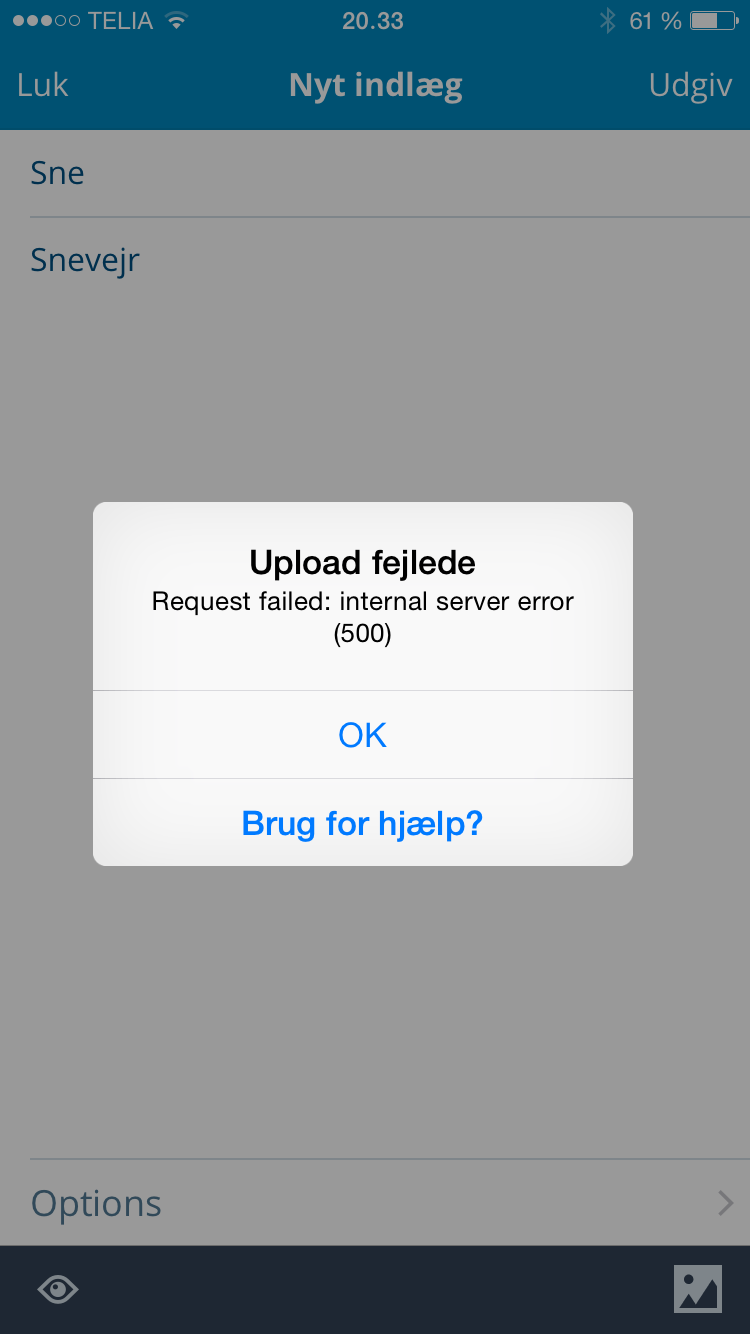Dismiss the upload error with OK
This screenshot has width=750, height=1334.
click(x=362, y=735)
